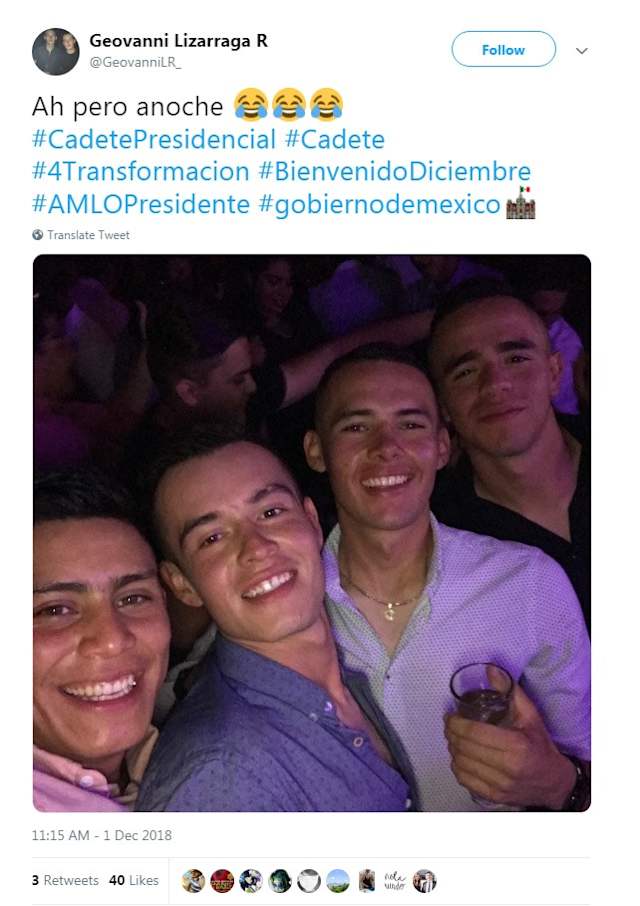This screenshot has width=640, height=906.
Task: Open the #AMLOPresidente hashtag
Action: pos(140,204)
